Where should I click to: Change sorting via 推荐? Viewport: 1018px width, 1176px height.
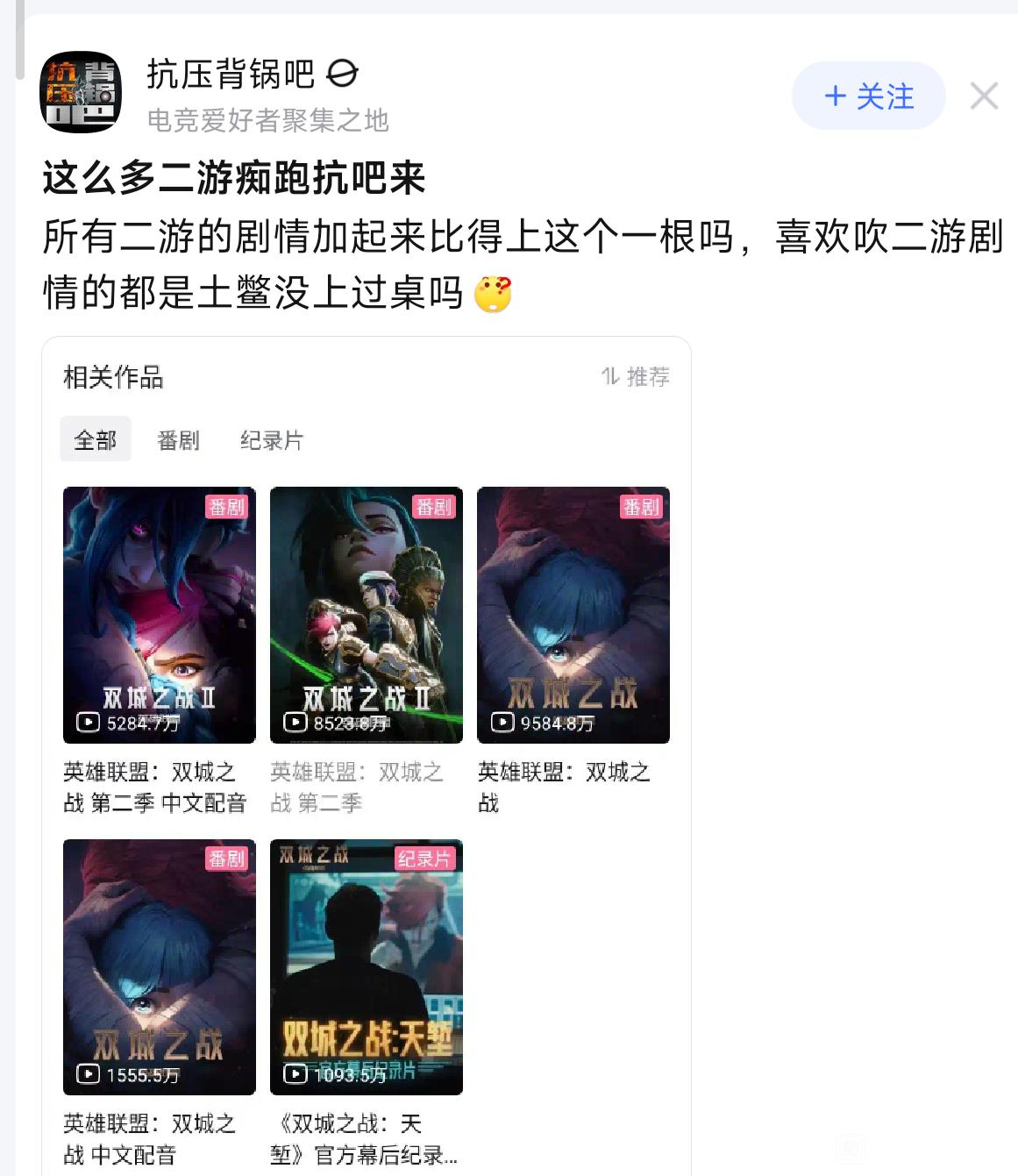pyautogui.click(x=636, y=377)
